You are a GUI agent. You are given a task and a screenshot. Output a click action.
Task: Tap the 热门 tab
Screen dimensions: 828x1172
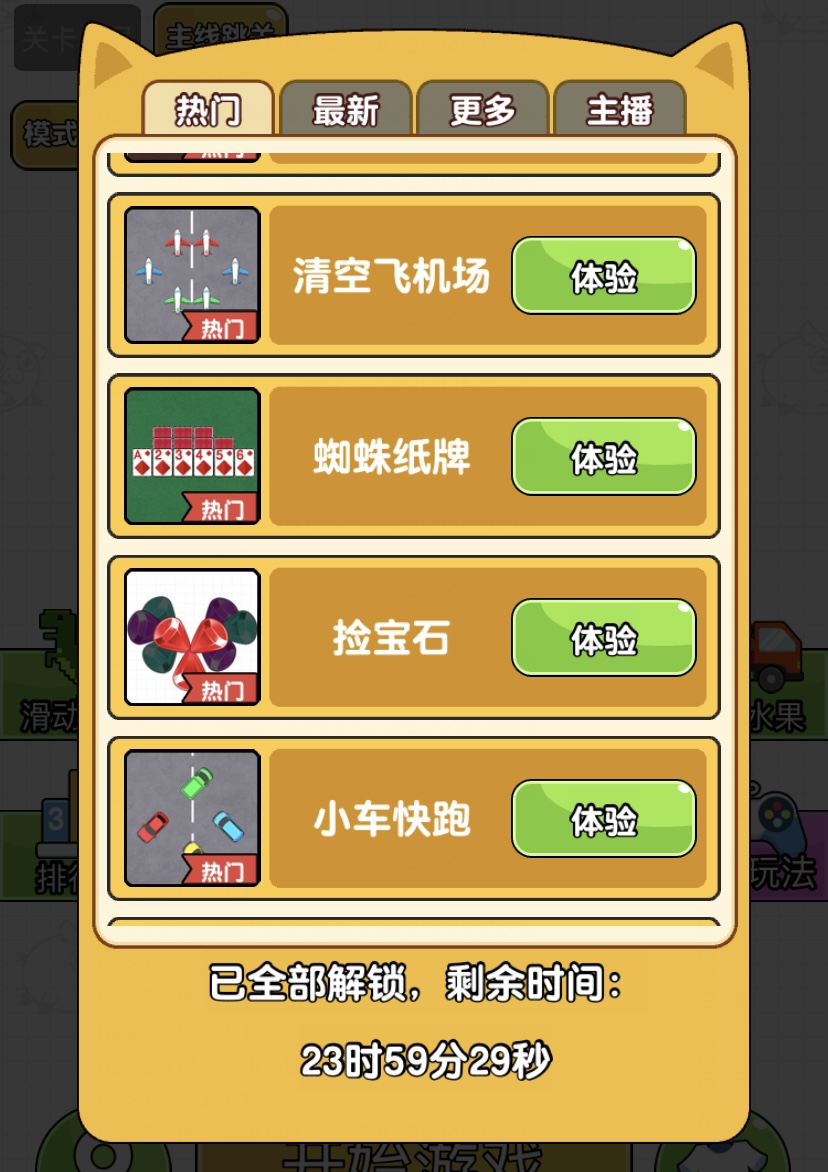point(208,110)
